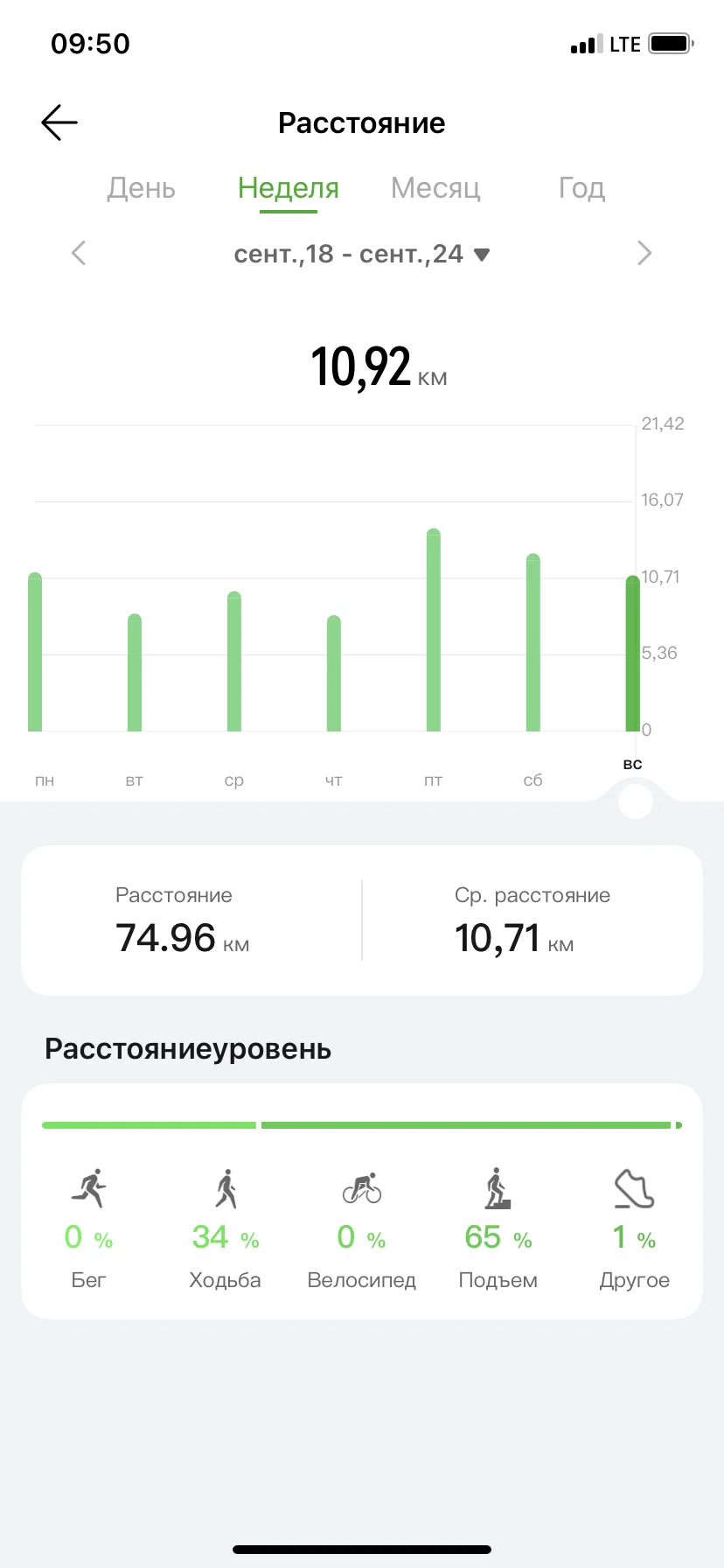Viewport: 724px width, 1568px height.
Task: Select the вс bar in the chart
Action: point(632,654)
